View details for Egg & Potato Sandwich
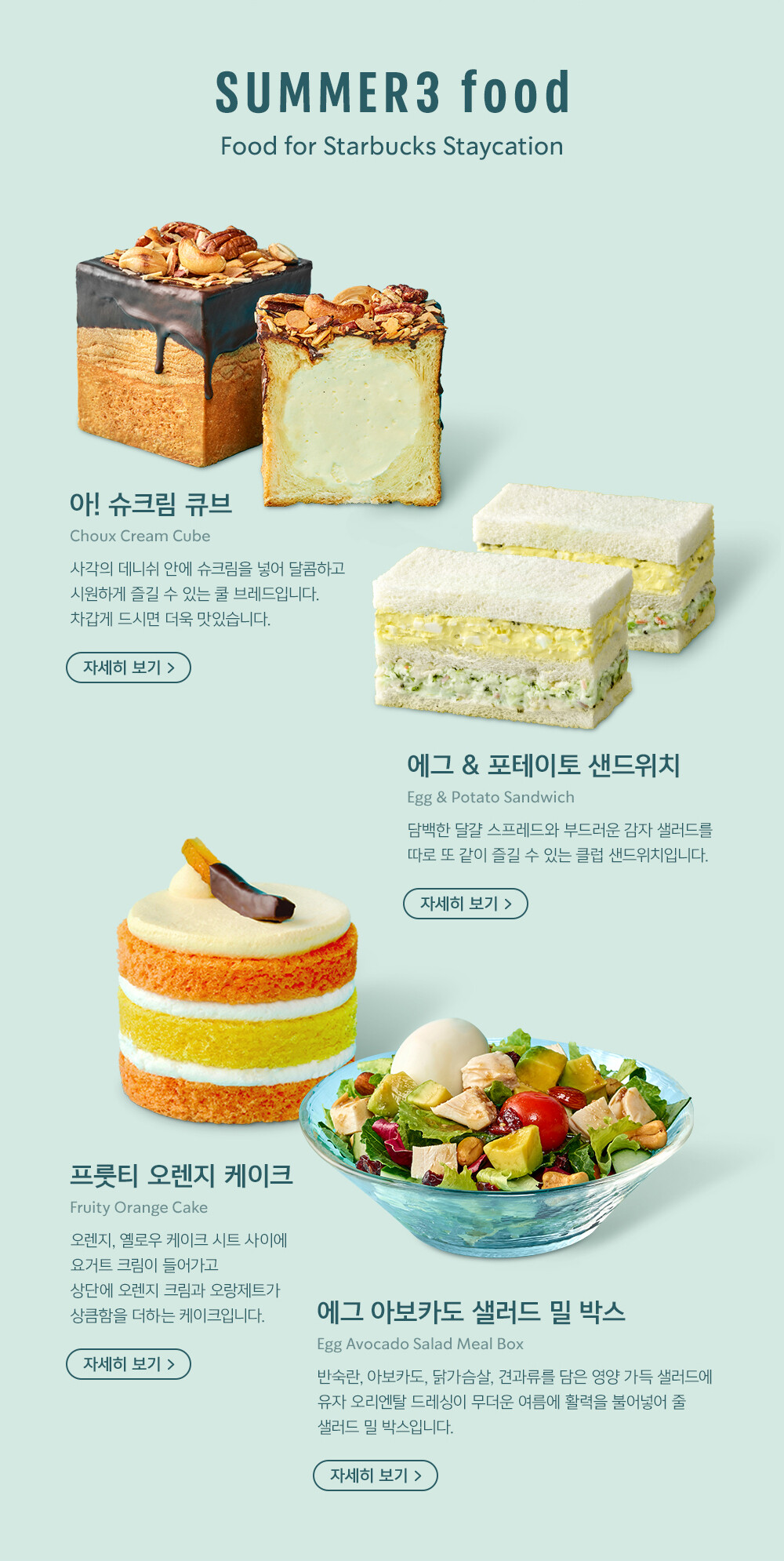This screenshot has height=1561, width=784. coord(465,904)
